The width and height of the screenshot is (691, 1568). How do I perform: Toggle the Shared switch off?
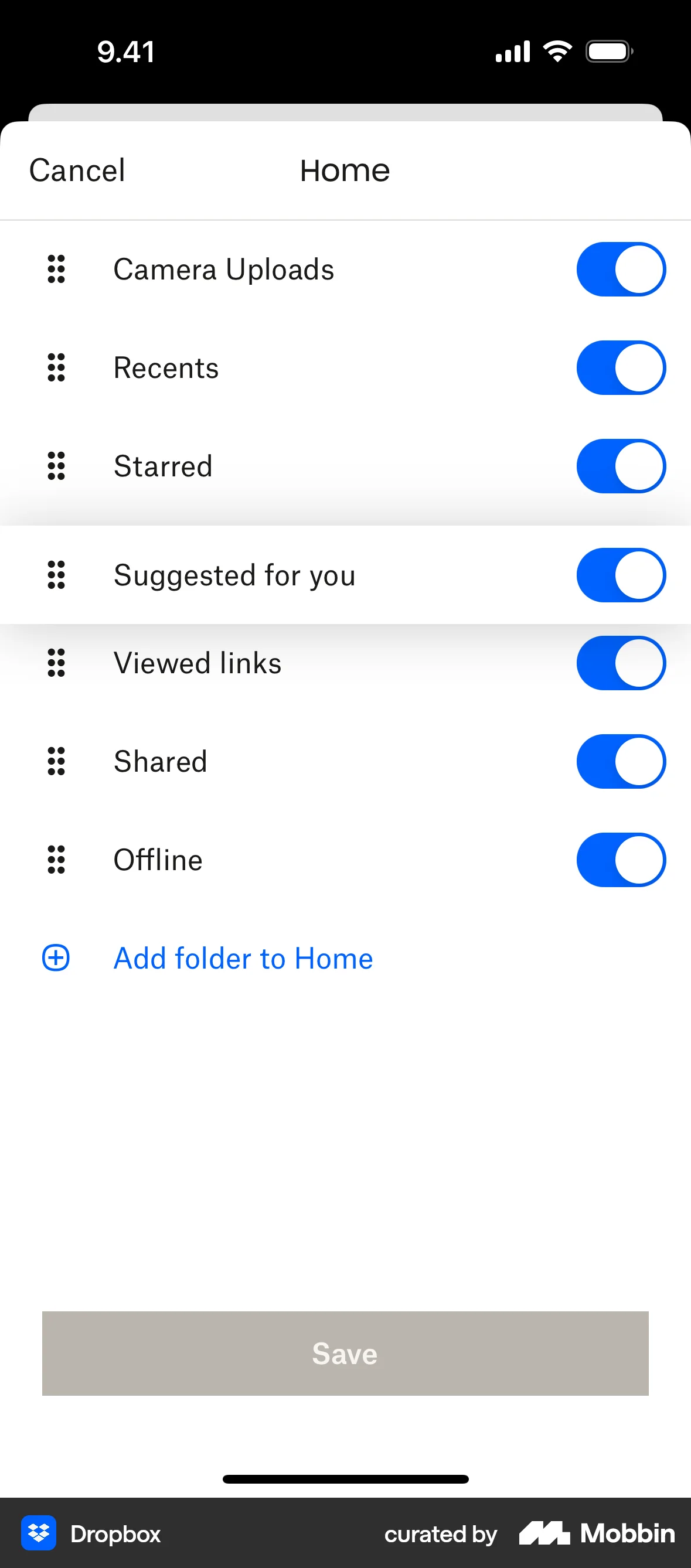(x=621, y=762)
